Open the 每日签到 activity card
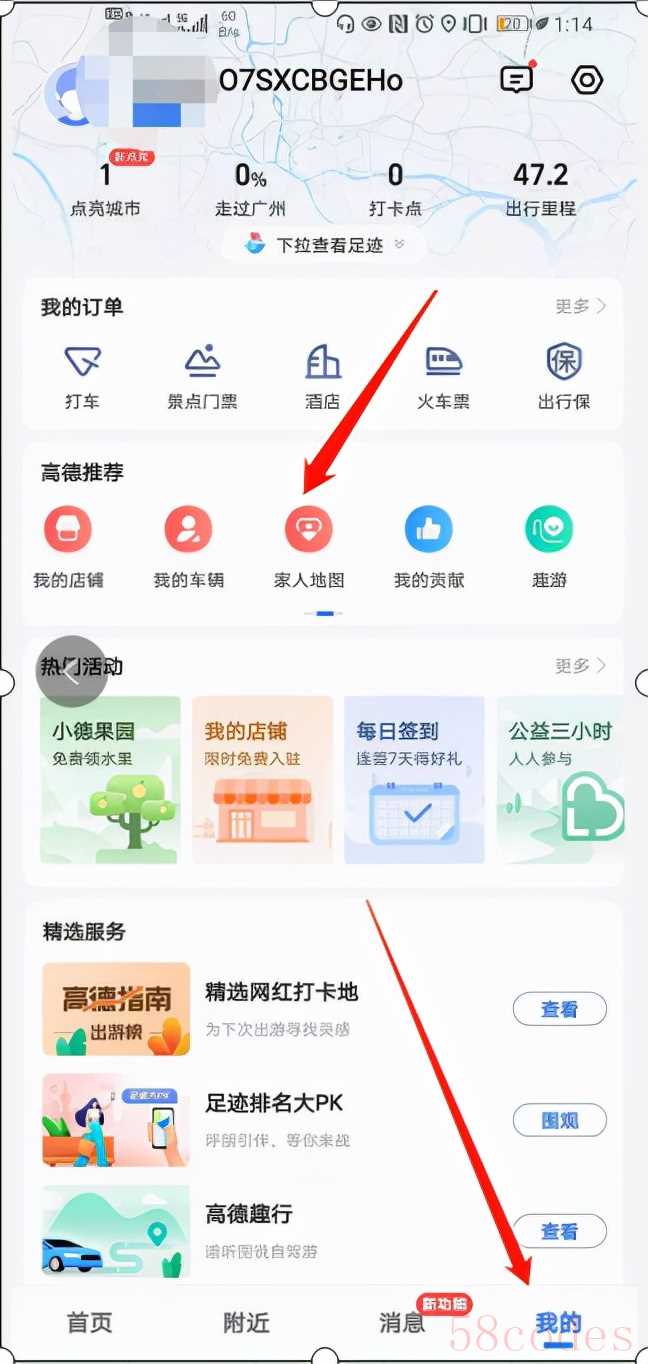 point(414,780)
